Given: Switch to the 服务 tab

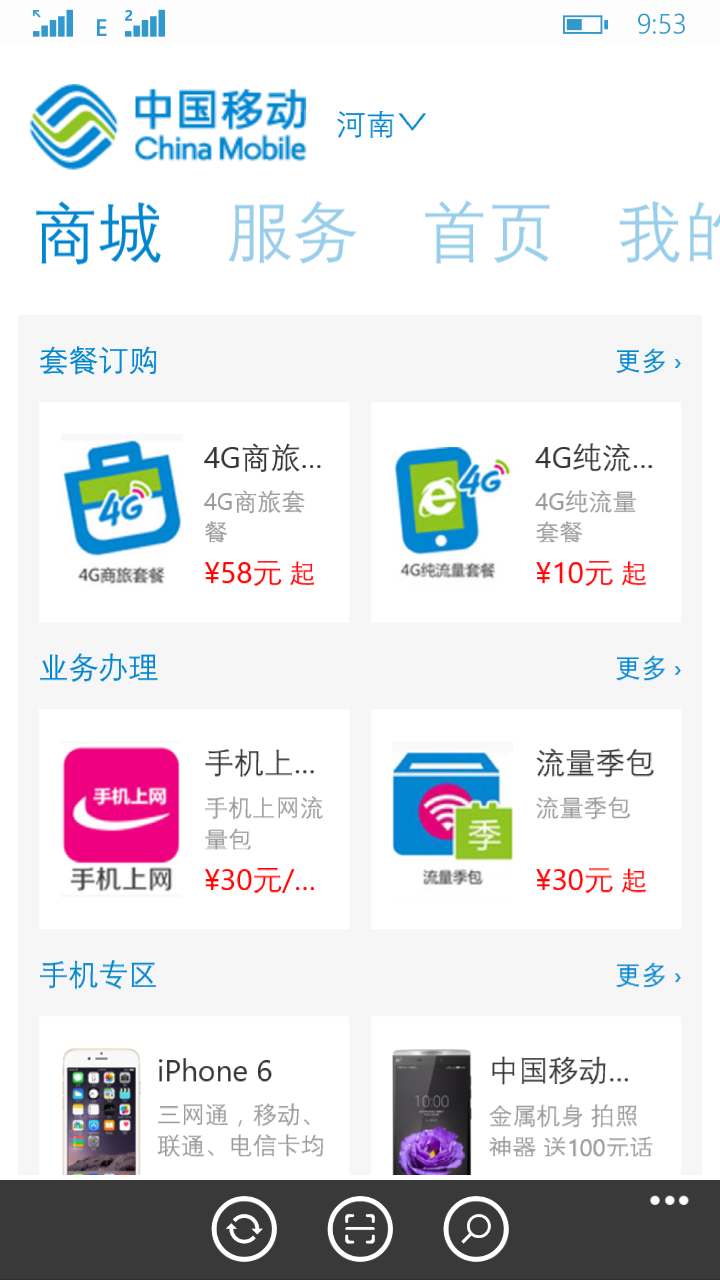Looking at the screenshot, I should (x=292, y=234).
